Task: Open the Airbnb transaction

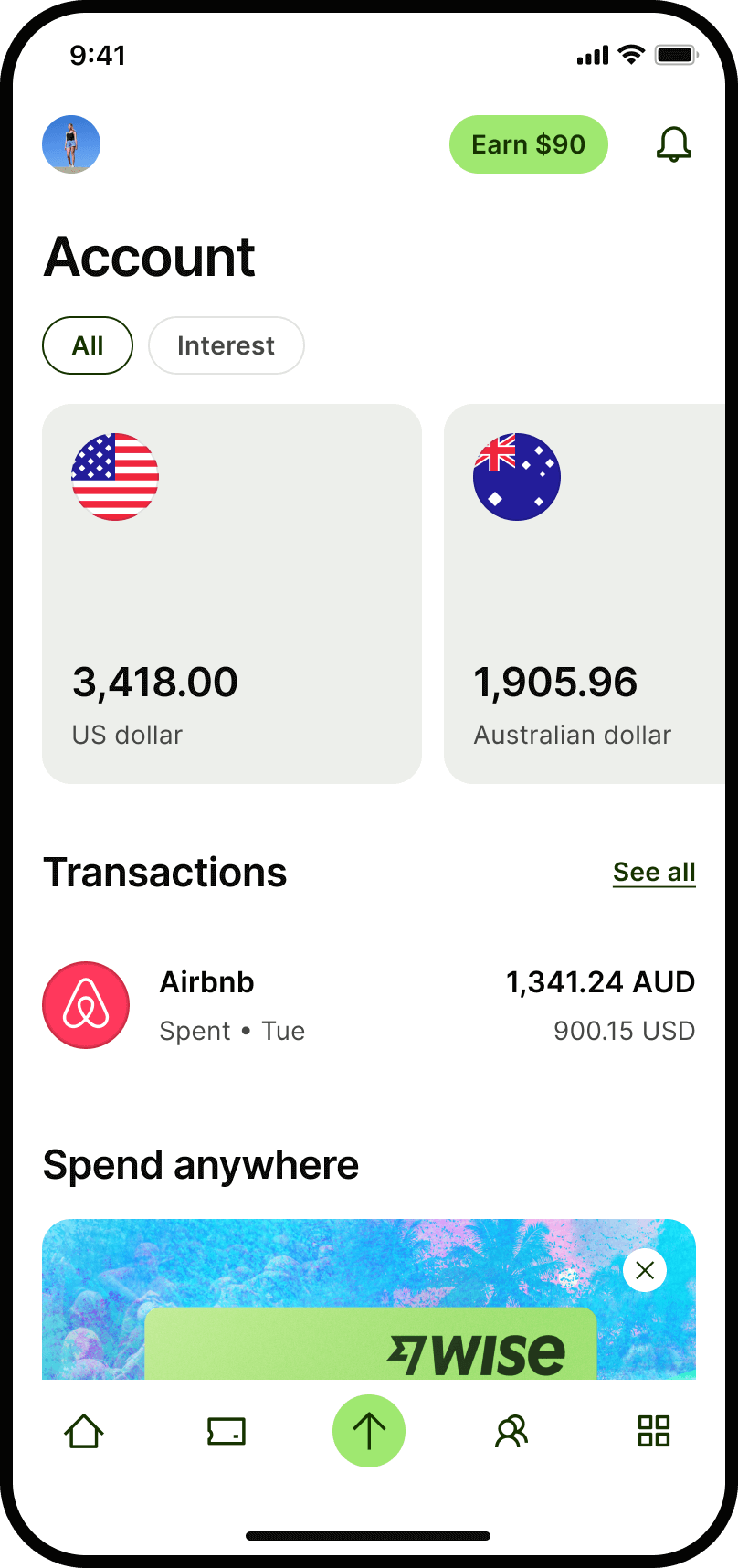Action: pos(369,1005)
